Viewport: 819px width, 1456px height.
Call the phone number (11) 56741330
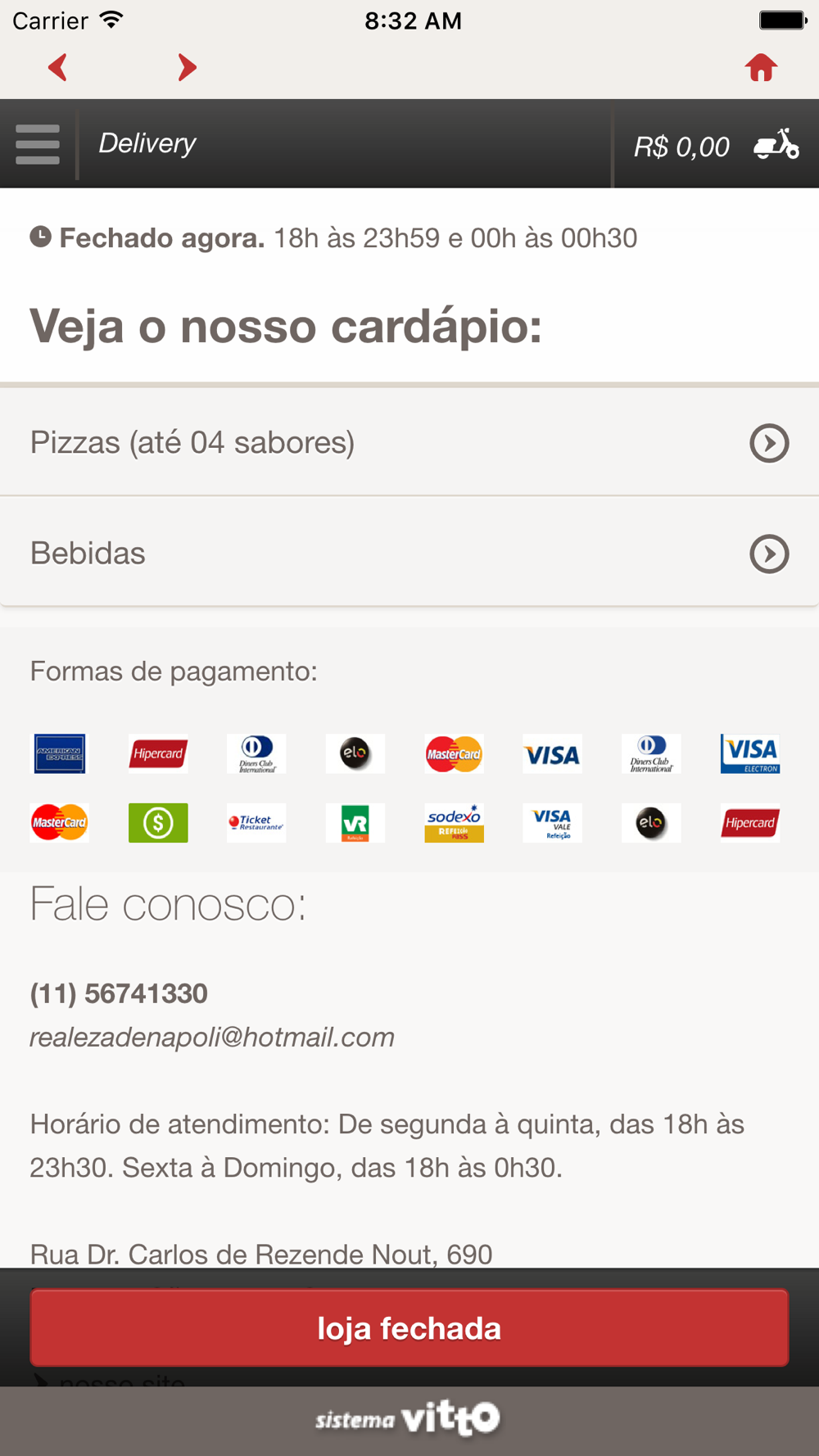[119, 993]
